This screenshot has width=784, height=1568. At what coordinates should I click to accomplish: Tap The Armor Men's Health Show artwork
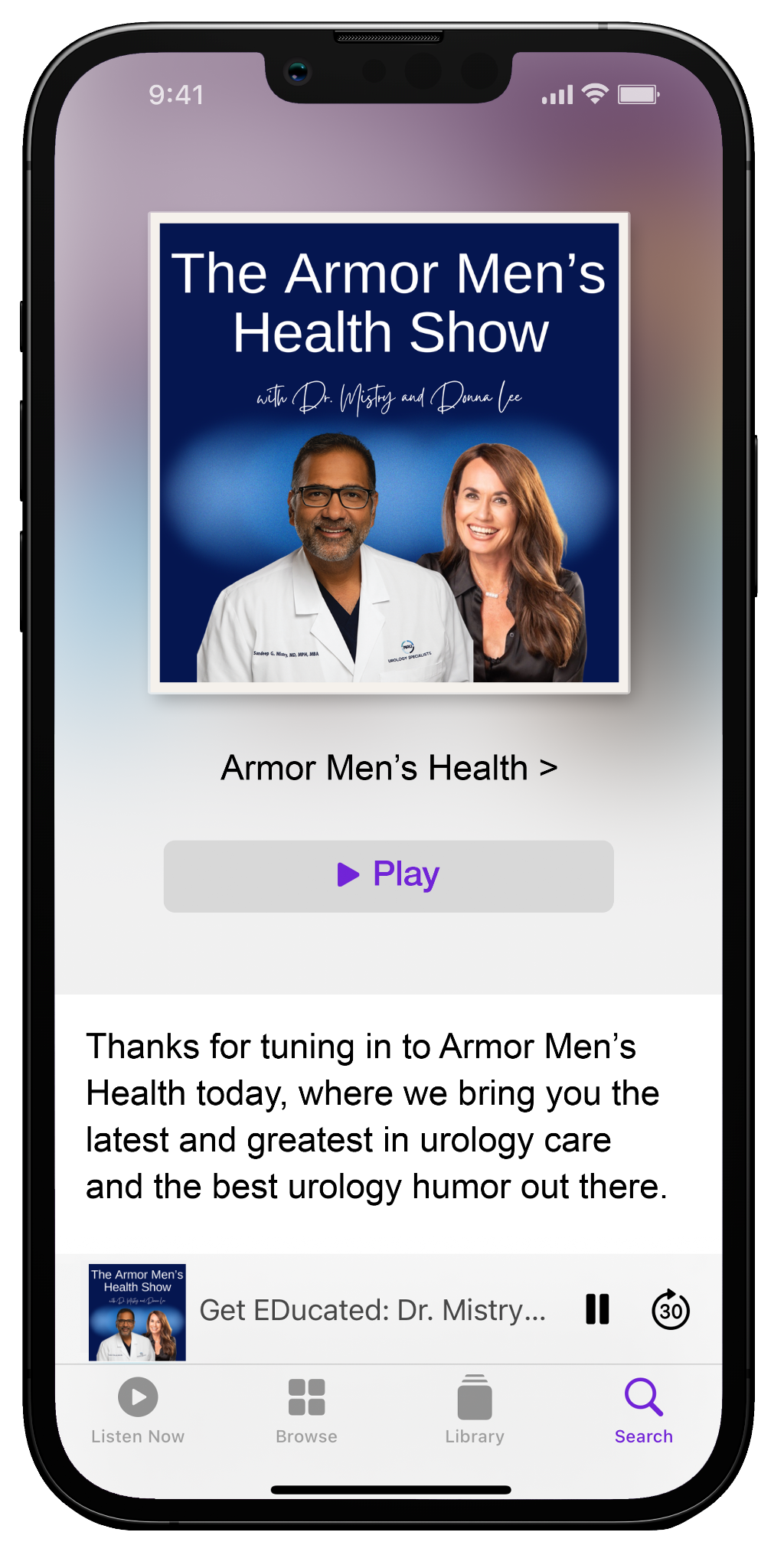[389, 452]
